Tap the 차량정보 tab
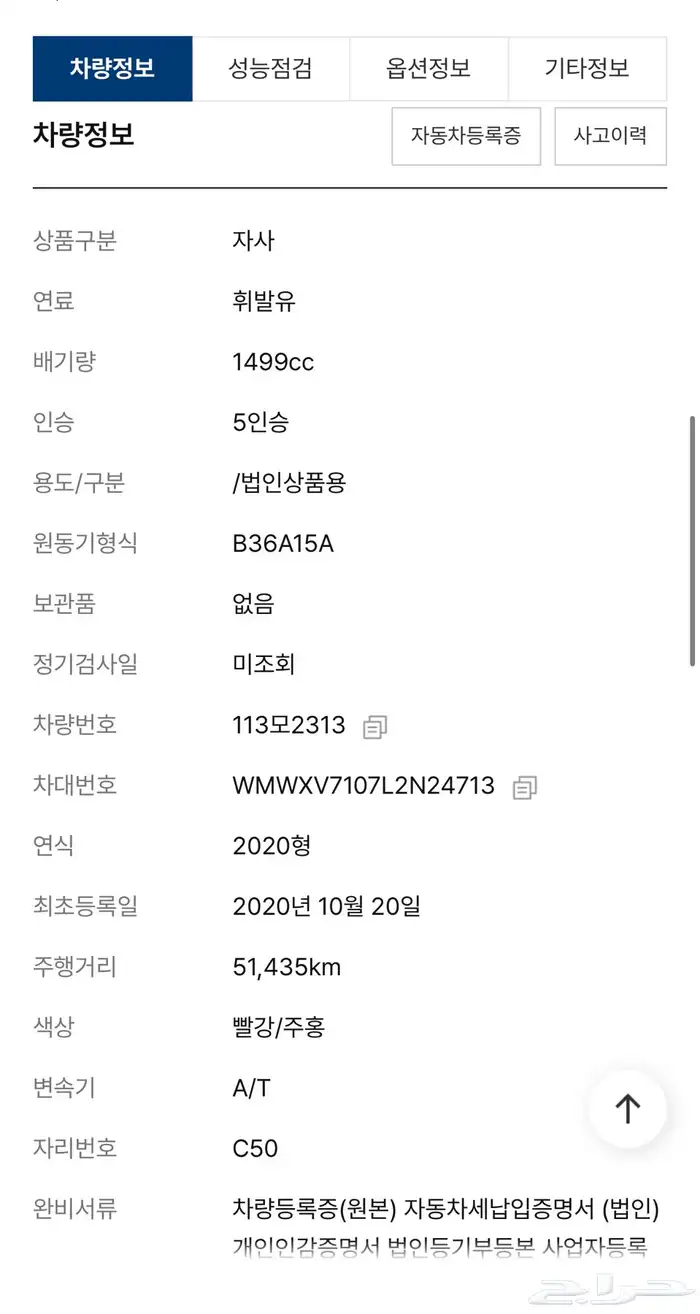 tap(112, 69)
